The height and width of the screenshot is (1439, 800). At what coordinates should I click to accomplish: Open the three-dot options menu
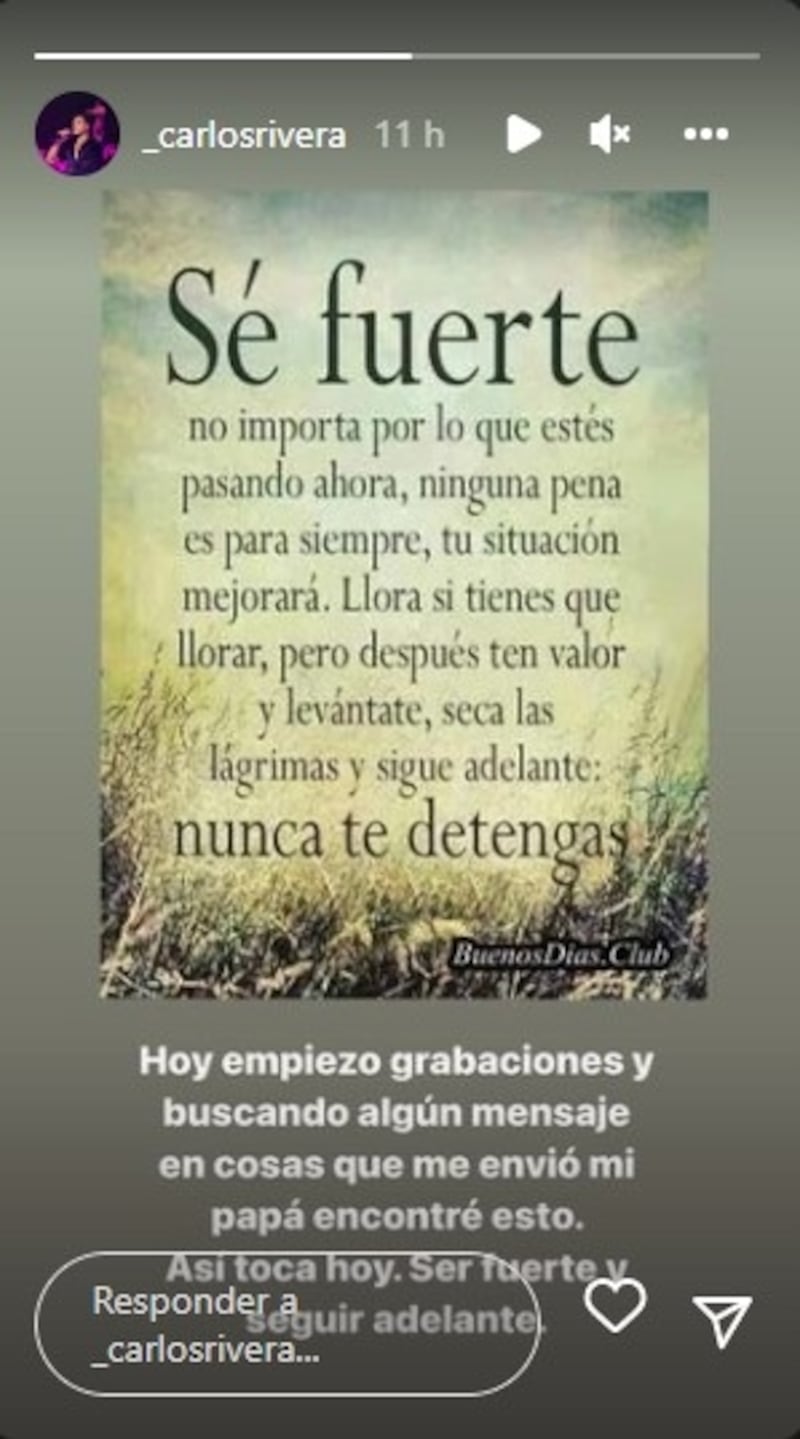click(706, 134)
